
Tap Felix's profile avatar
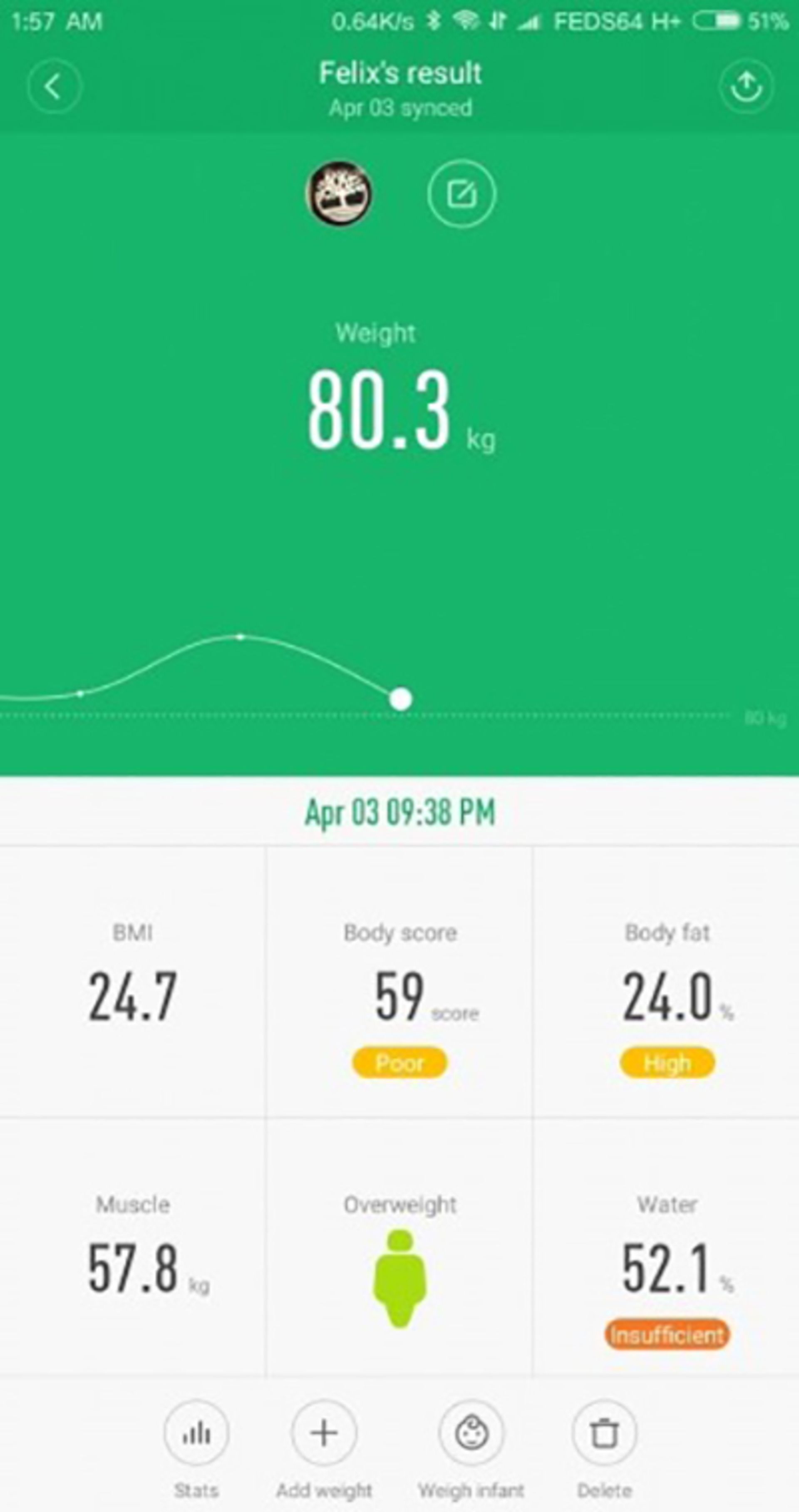pos(339,194)
